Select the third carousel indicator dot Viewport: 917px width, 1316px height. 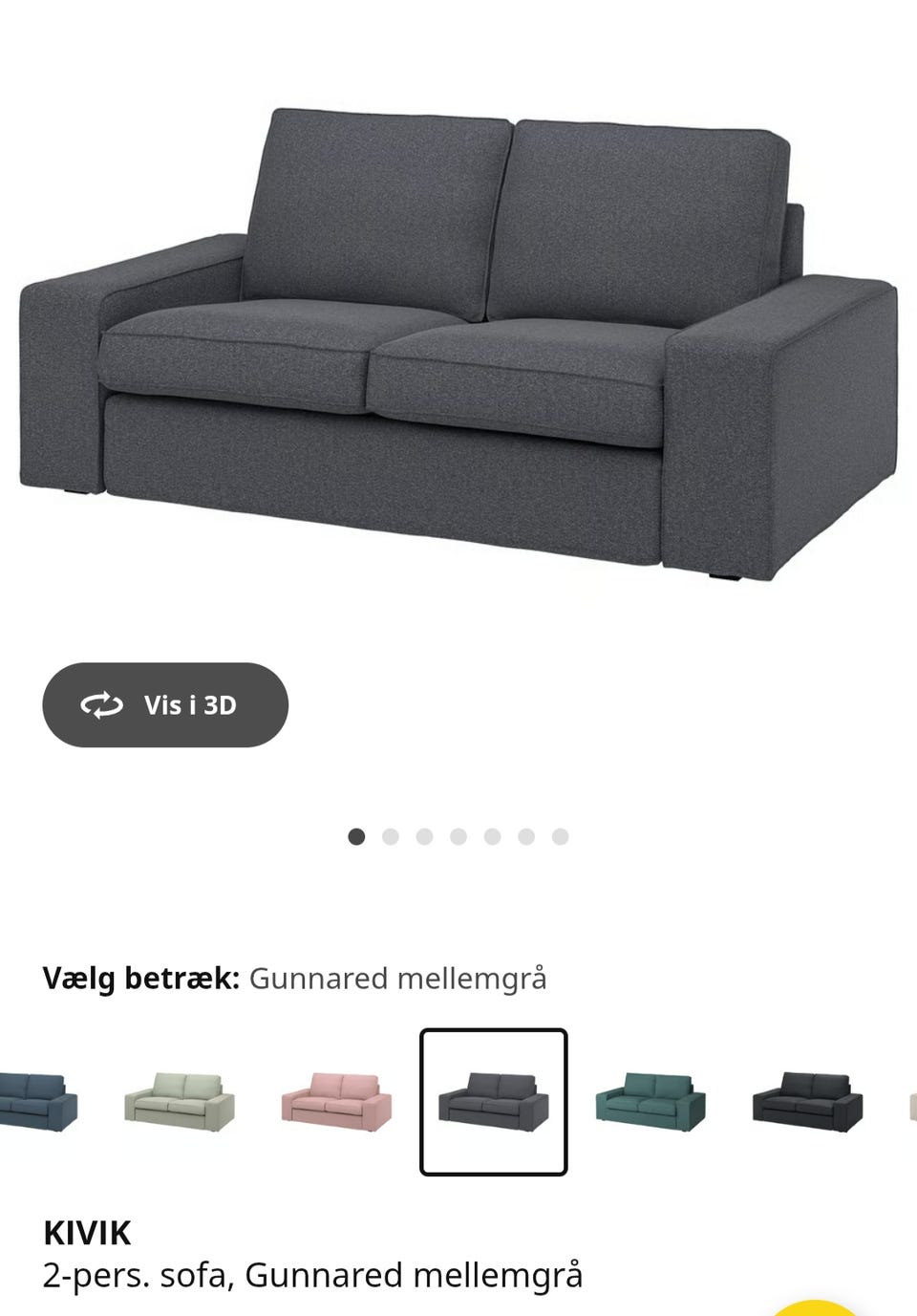click(425, 835)
